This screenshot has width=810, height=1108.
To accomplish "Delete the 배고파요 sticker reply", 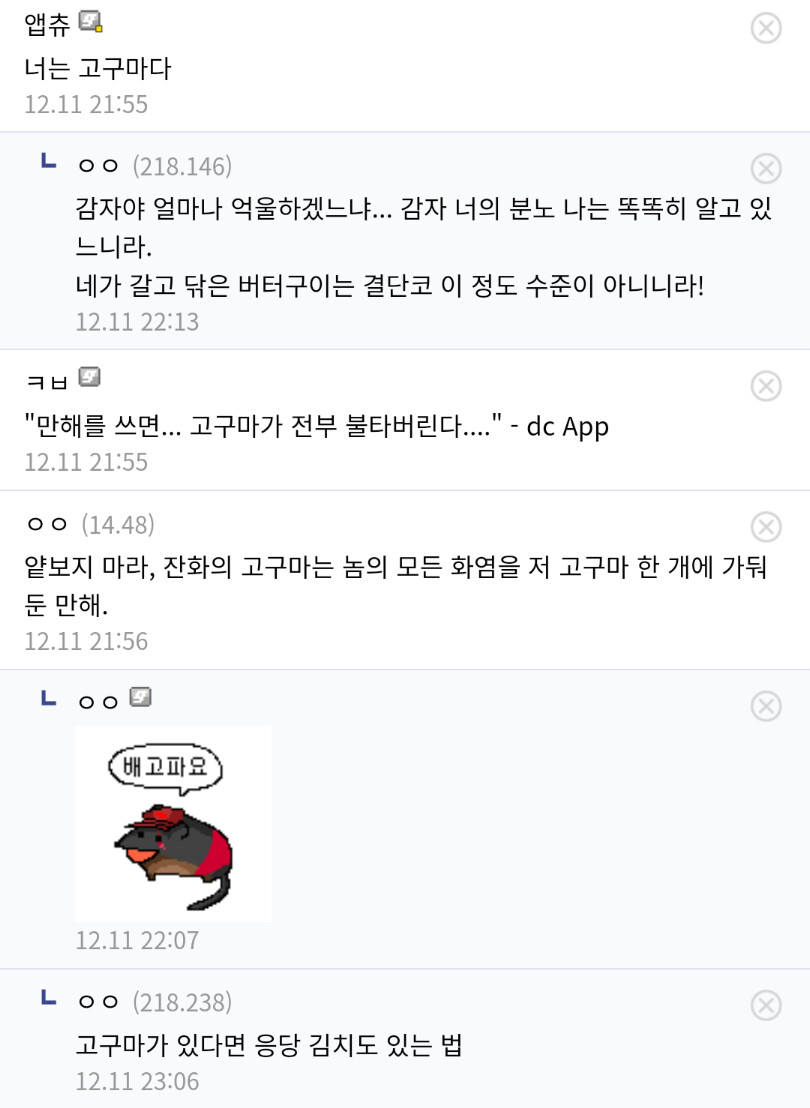I will point(766,706).
